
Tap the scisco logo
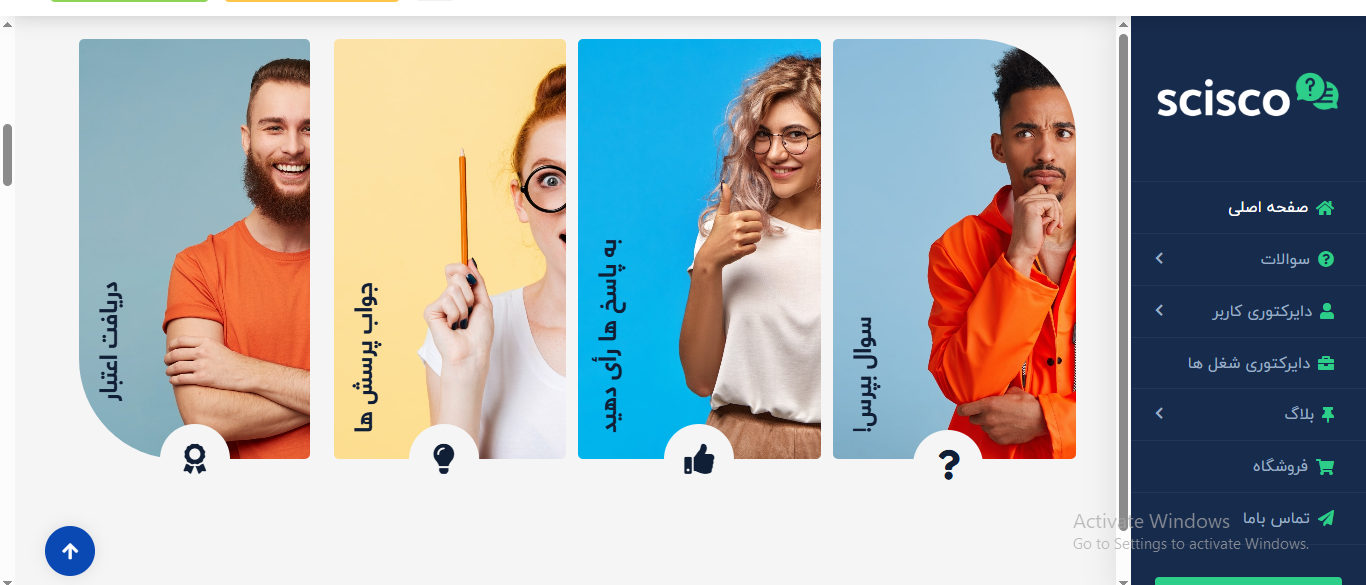pyautogui.click(x=1247, y=96)
